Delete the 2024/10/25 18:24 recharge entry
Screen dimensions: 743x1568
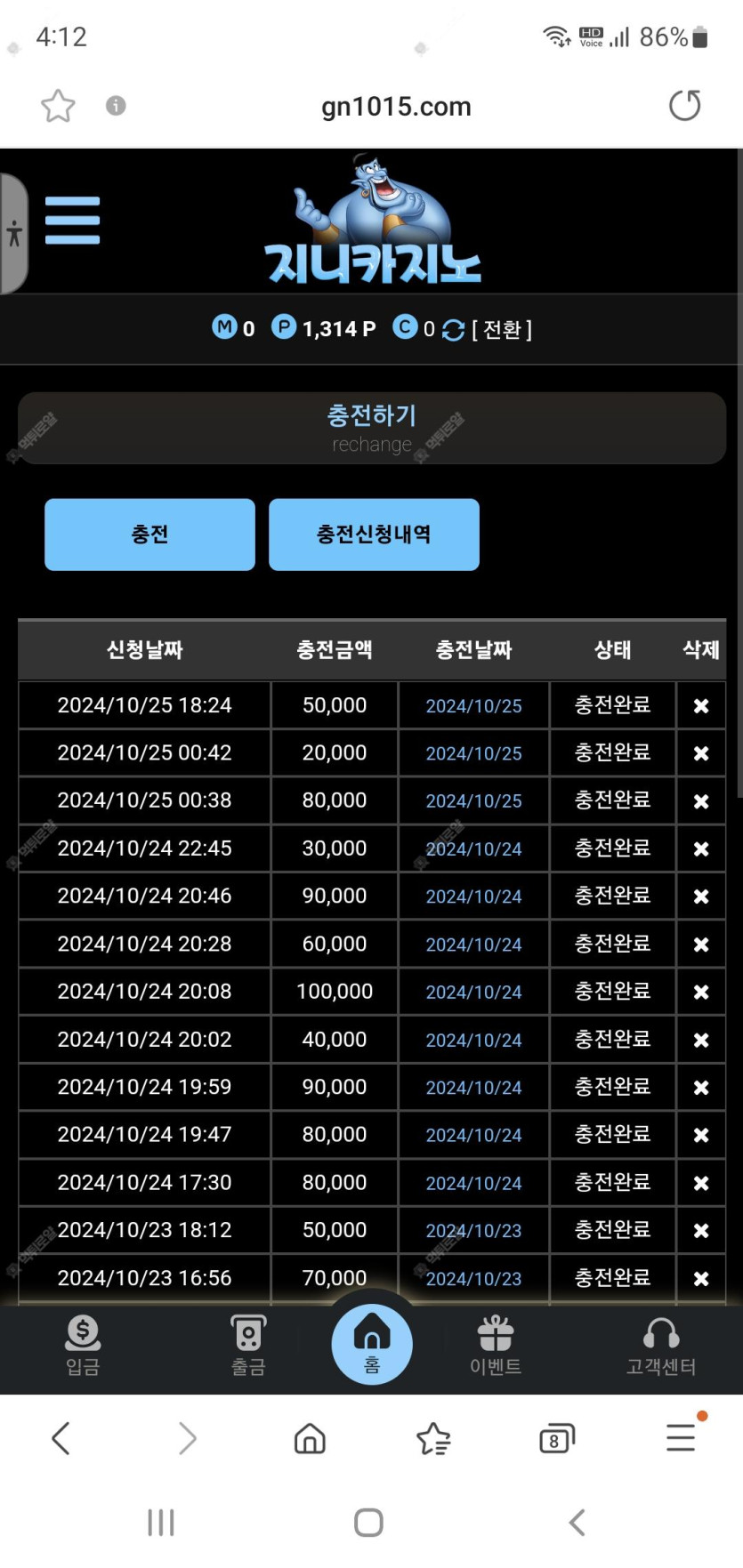[x=701, y=705]
